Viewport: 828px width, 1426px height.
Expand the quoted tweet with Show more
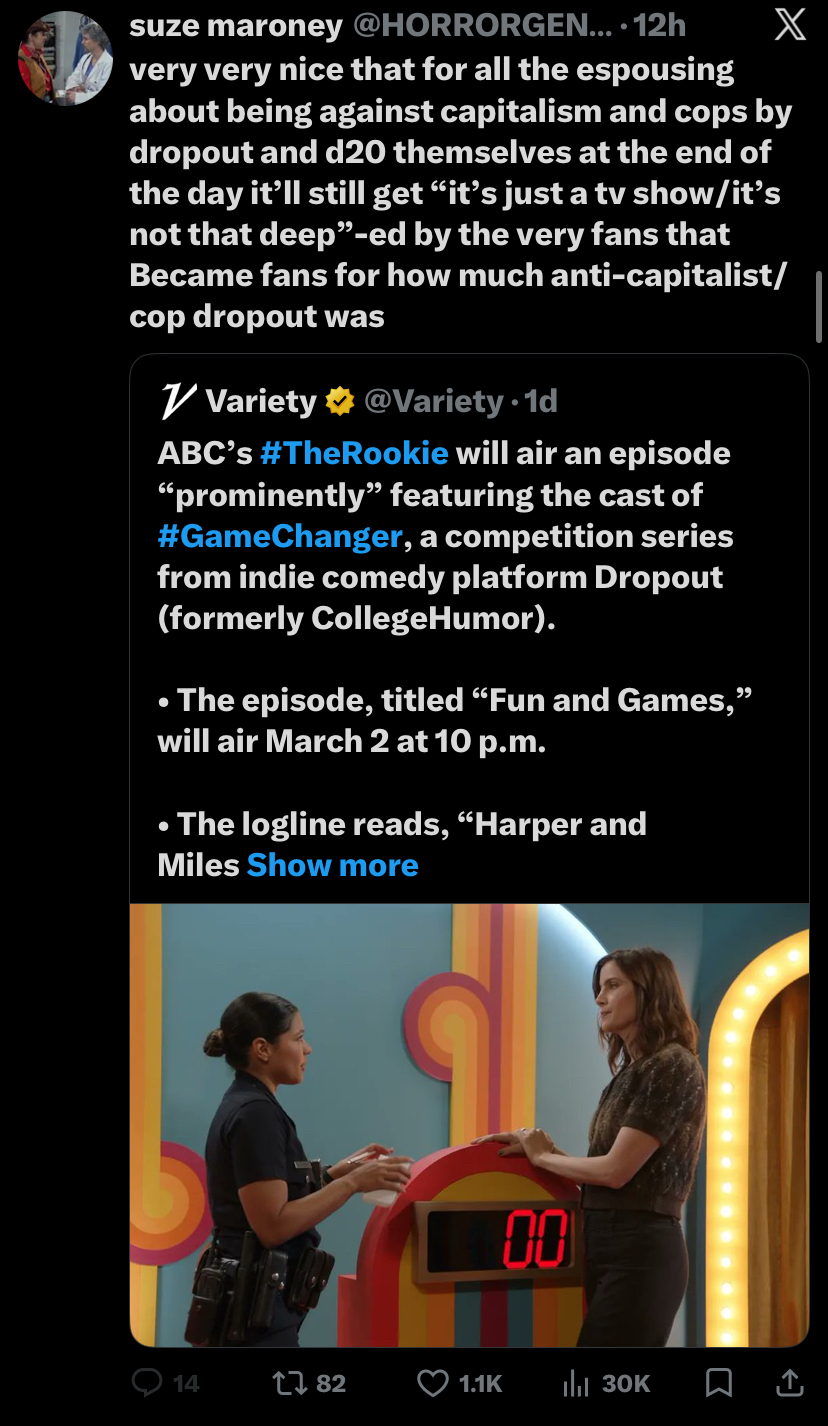tap(332, 865)
